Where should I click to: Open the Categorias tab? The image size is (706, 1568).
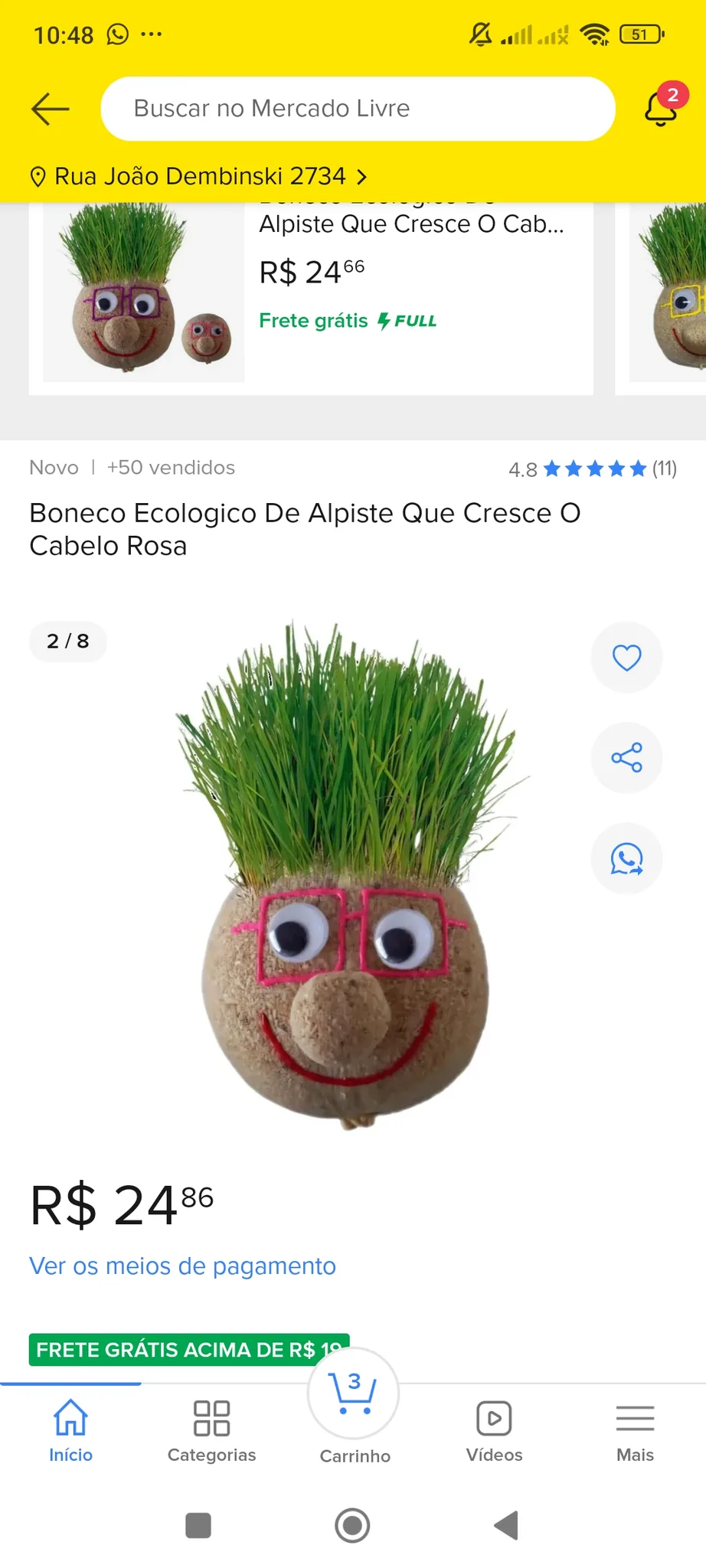211,1430
